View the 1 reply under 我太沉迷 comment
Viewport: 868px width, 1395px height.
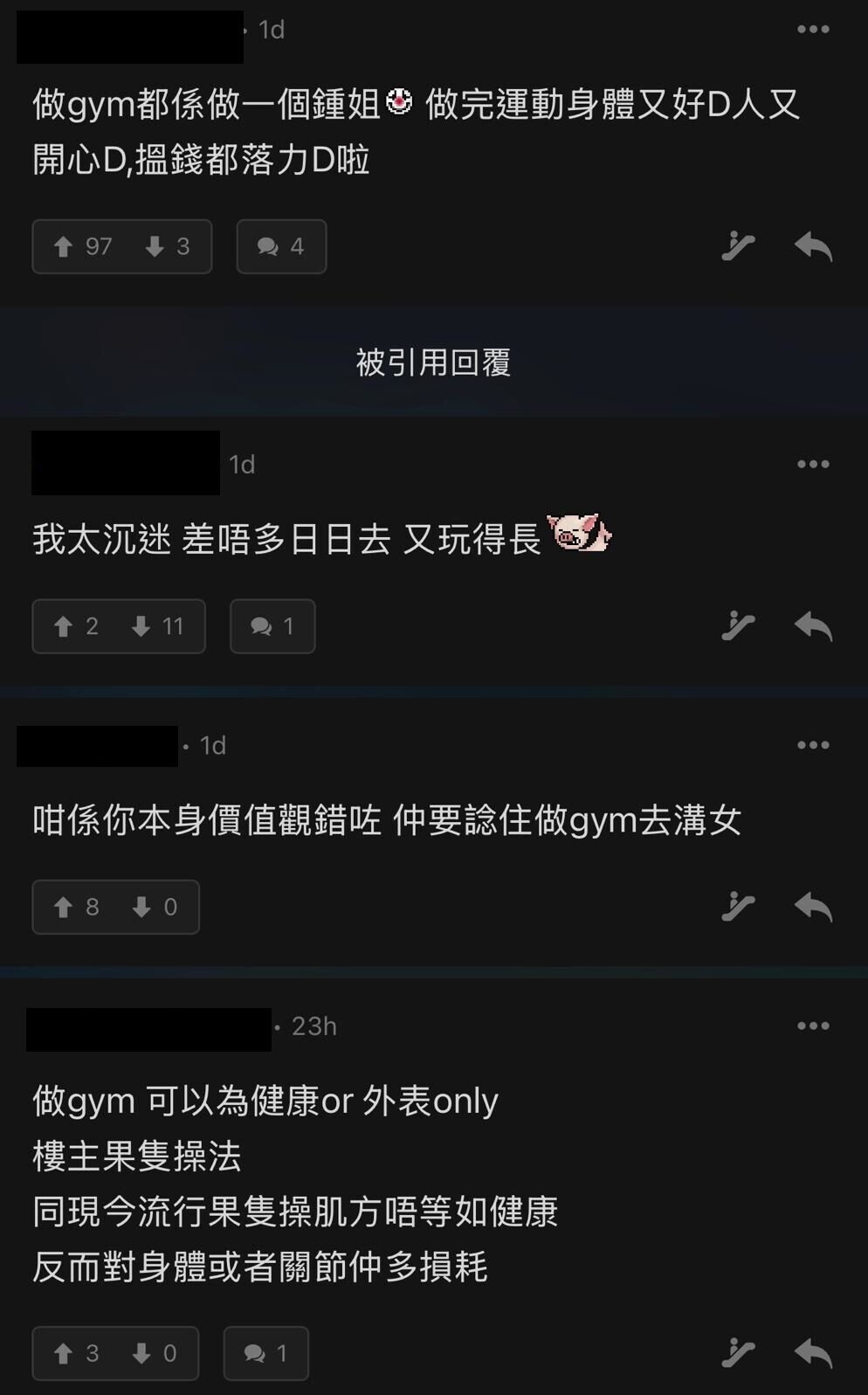coord(272,626)
